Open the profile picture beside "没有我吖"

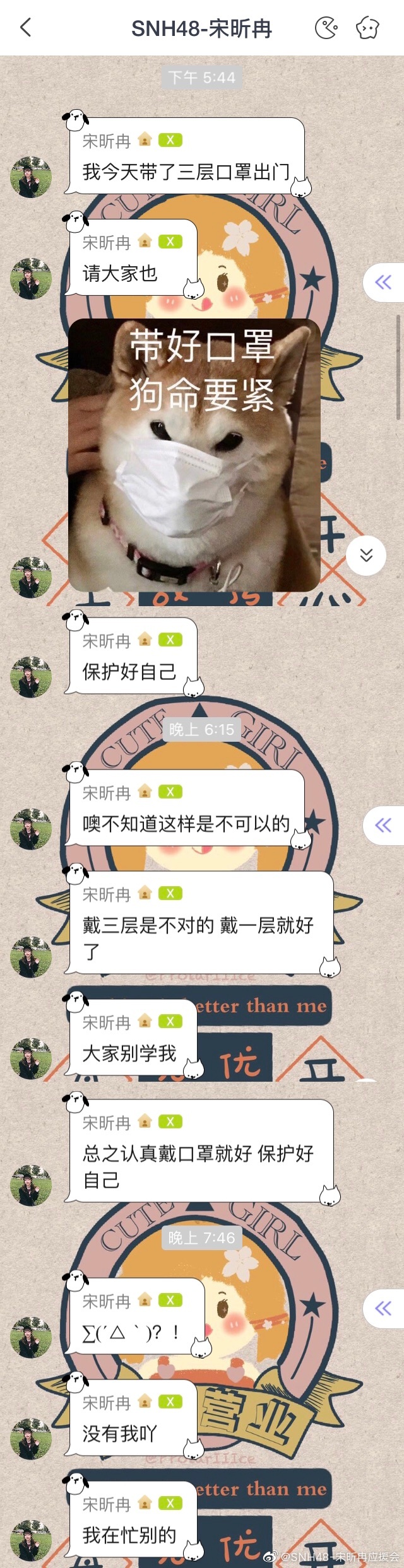tap(30, 1439)
